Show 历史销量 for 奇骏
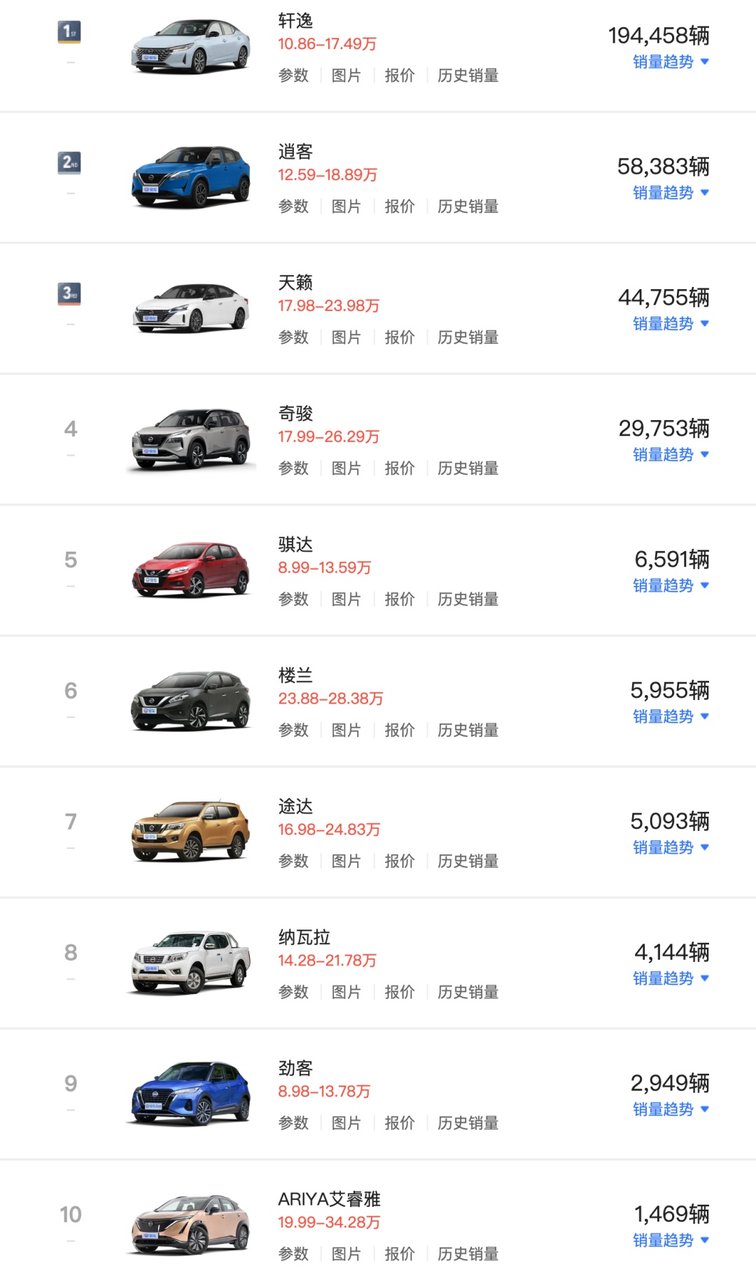The width and height of the screenshot is (756, 1286). [468, 468]
